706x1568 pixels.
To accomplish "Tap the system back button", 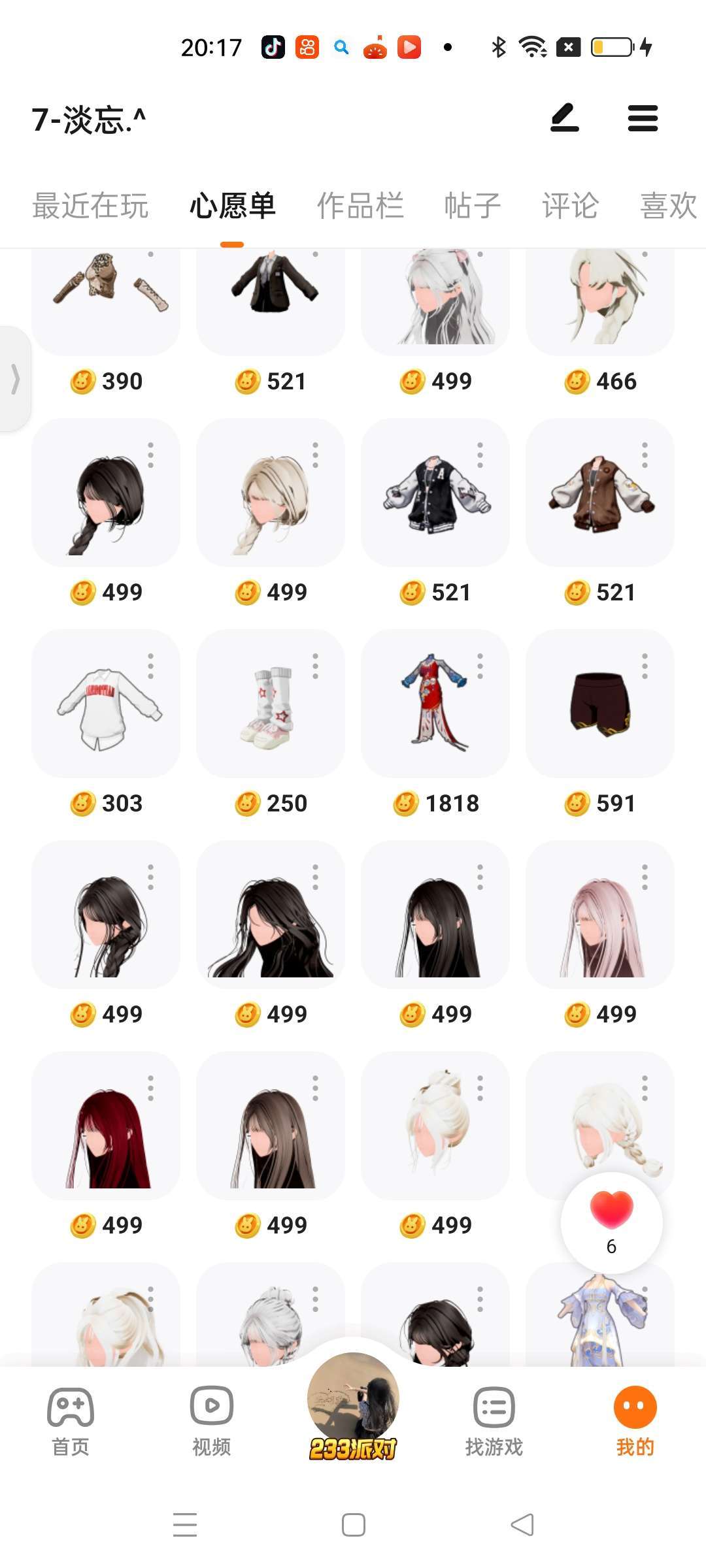I will (522, 1525).
